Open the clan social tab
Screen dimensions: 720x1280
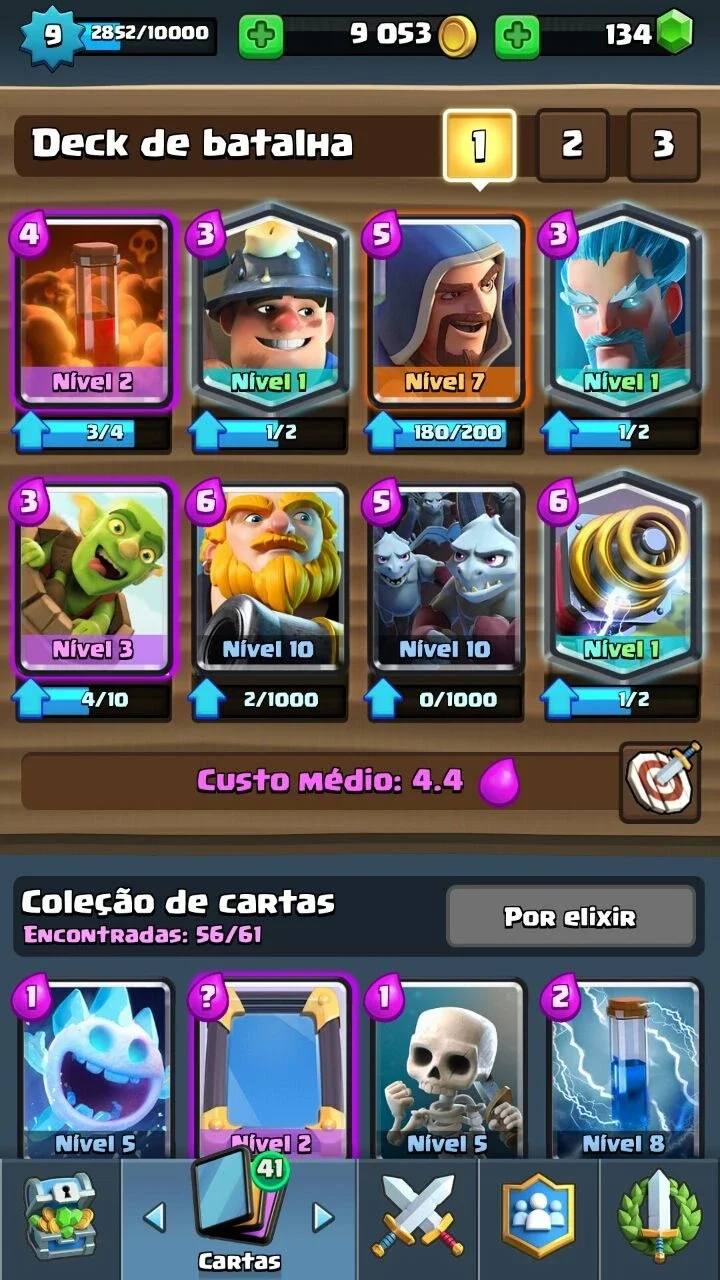538,1220
